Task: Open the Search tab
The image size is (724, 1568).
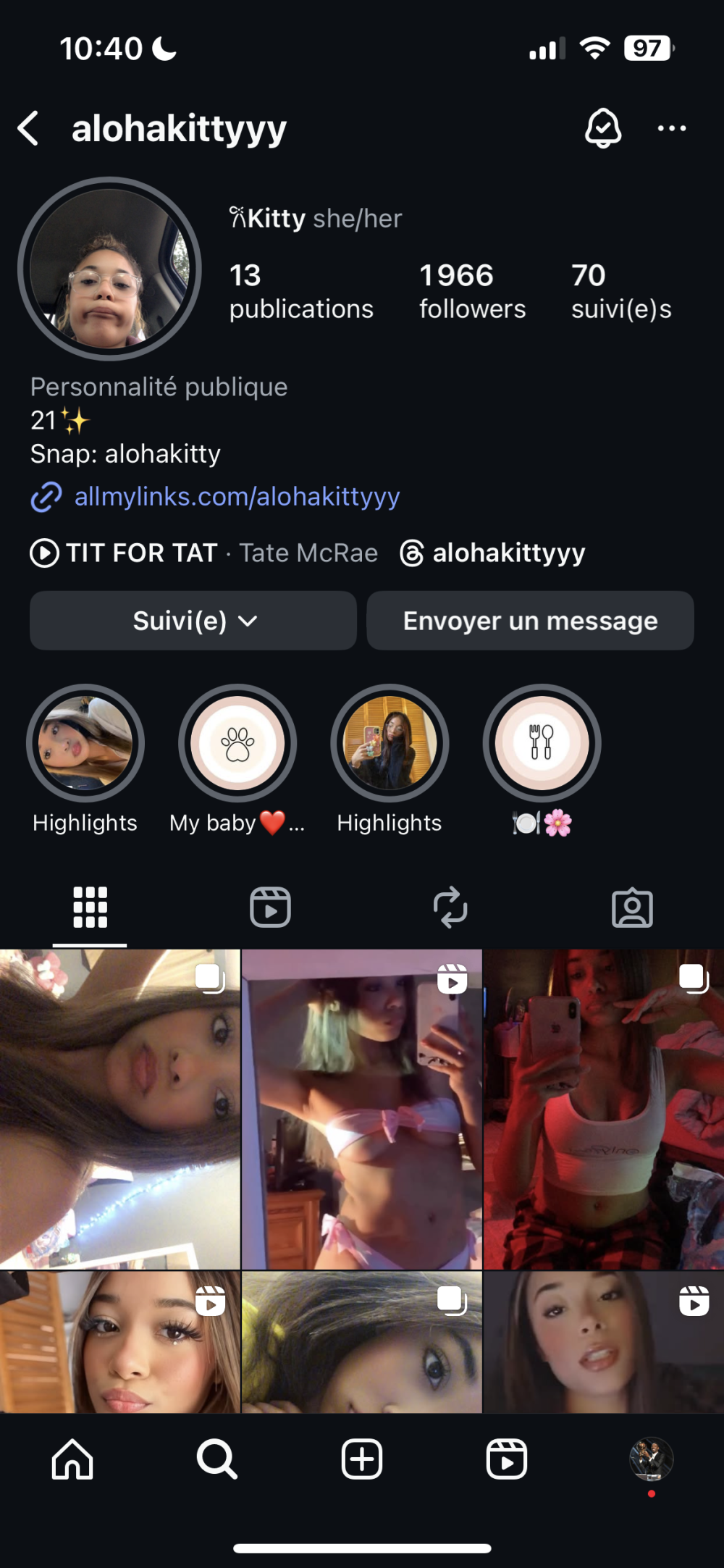Action: [x=216, y=1459]
